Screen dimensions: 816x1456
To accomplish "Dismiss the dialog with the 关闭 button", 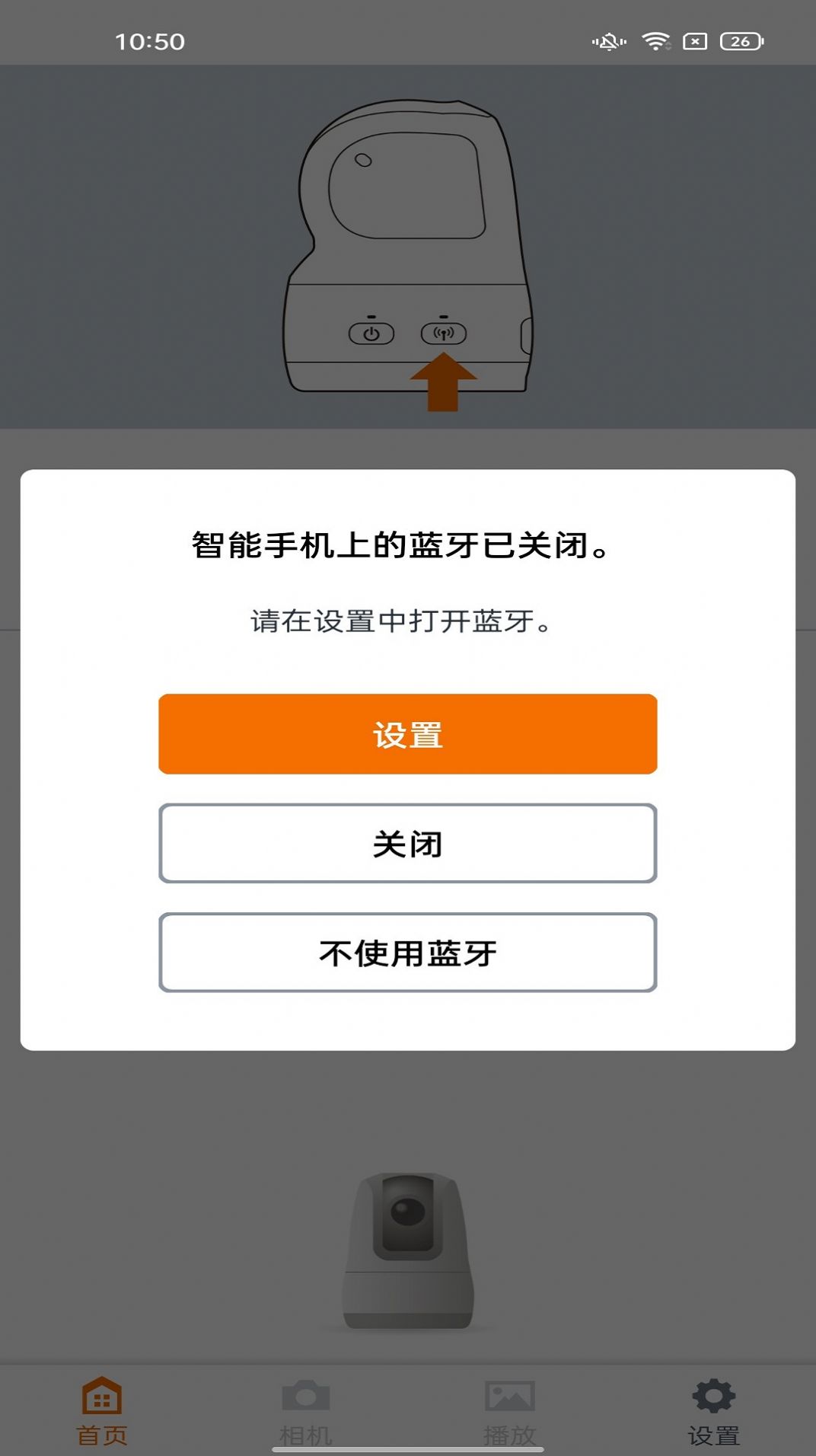I will [408, 841].
